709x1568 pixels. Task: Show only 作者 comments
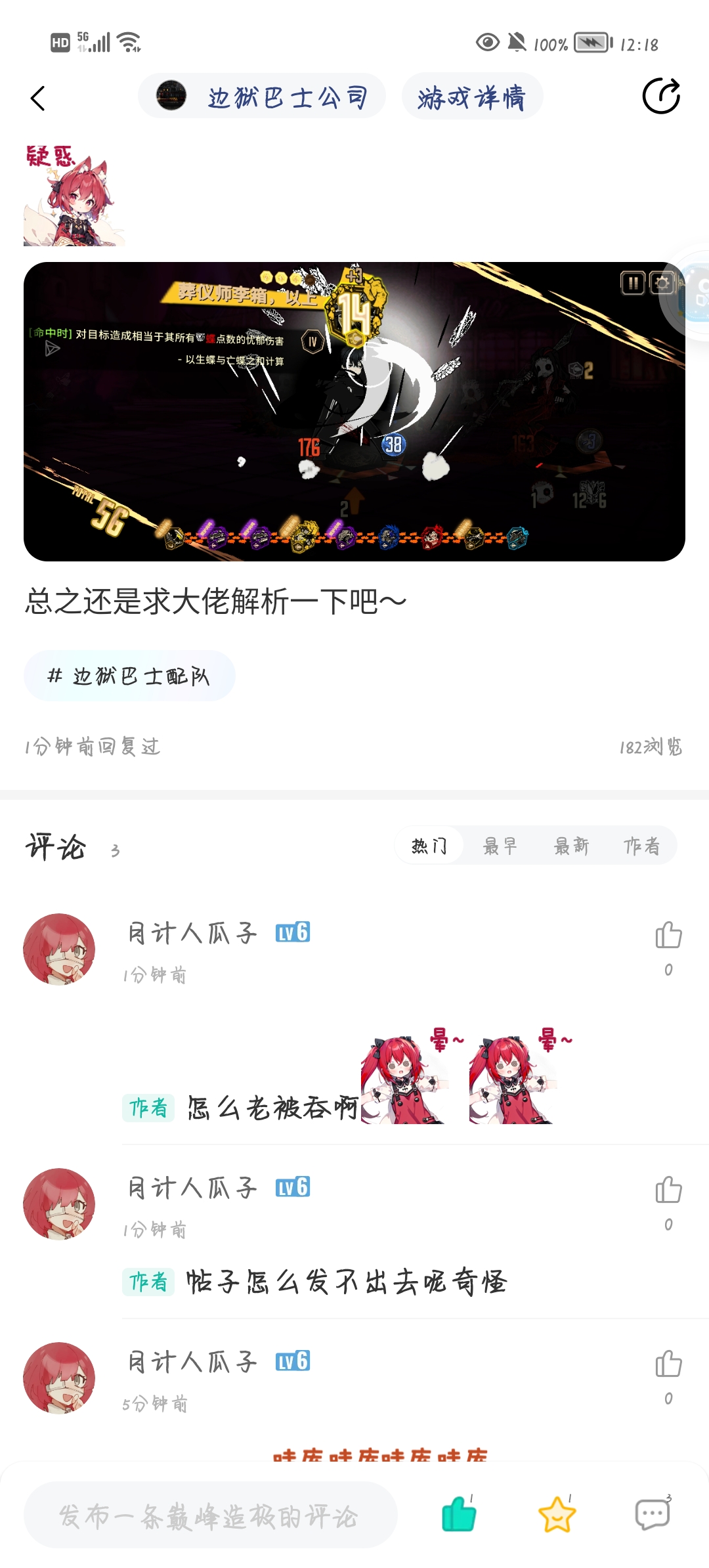pyautogui.click(x=641, y=846)
